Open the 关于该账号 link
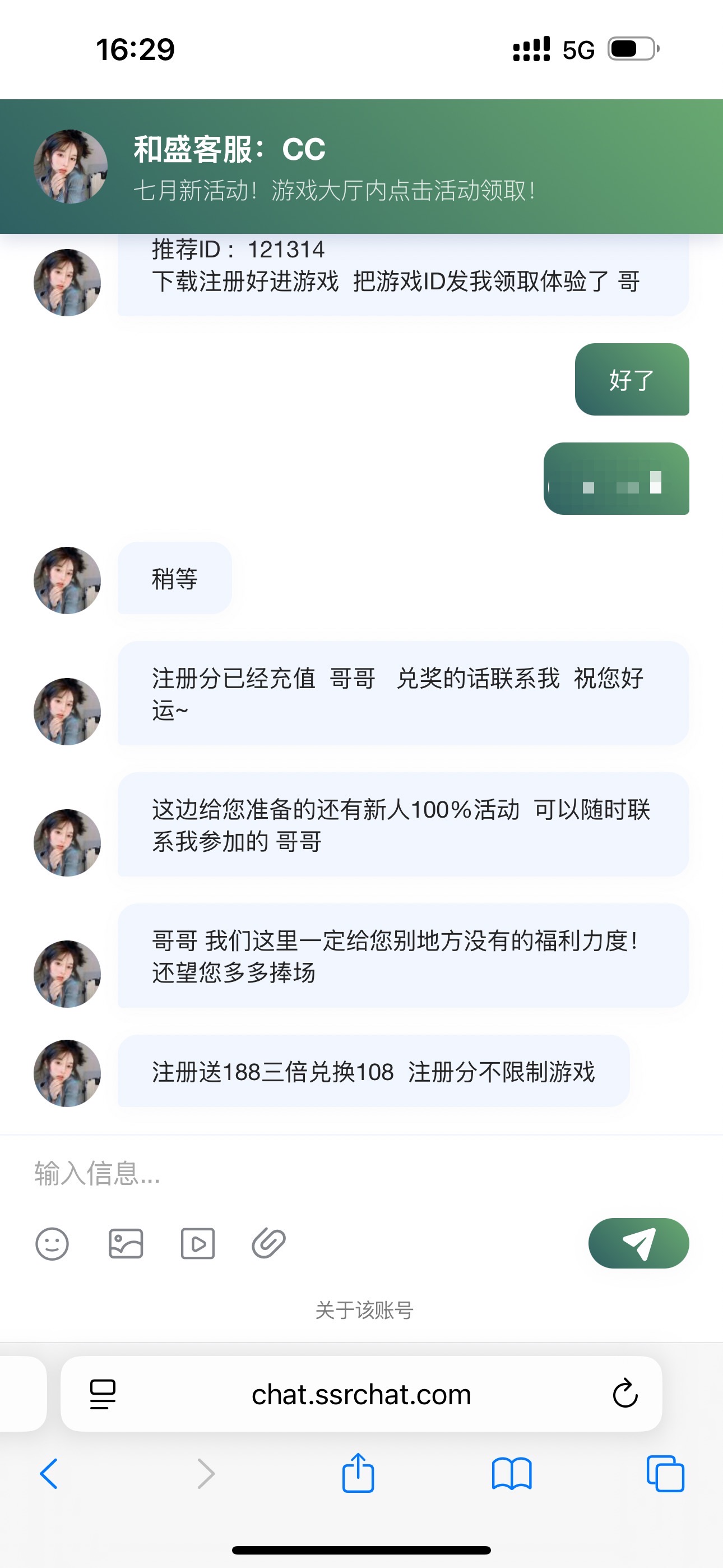This screenshot has height=1568, width=723. click(364, 1310)
